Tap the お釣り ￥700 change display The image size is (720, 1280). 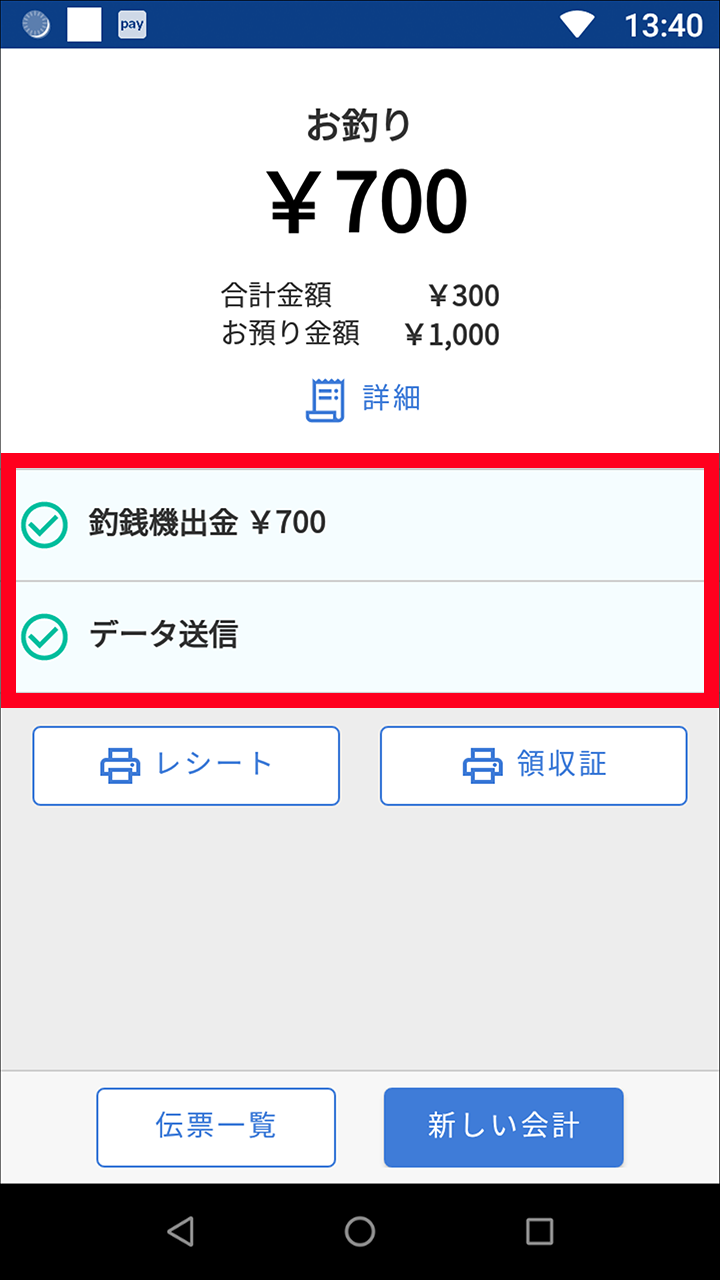(x=360, y=196)
